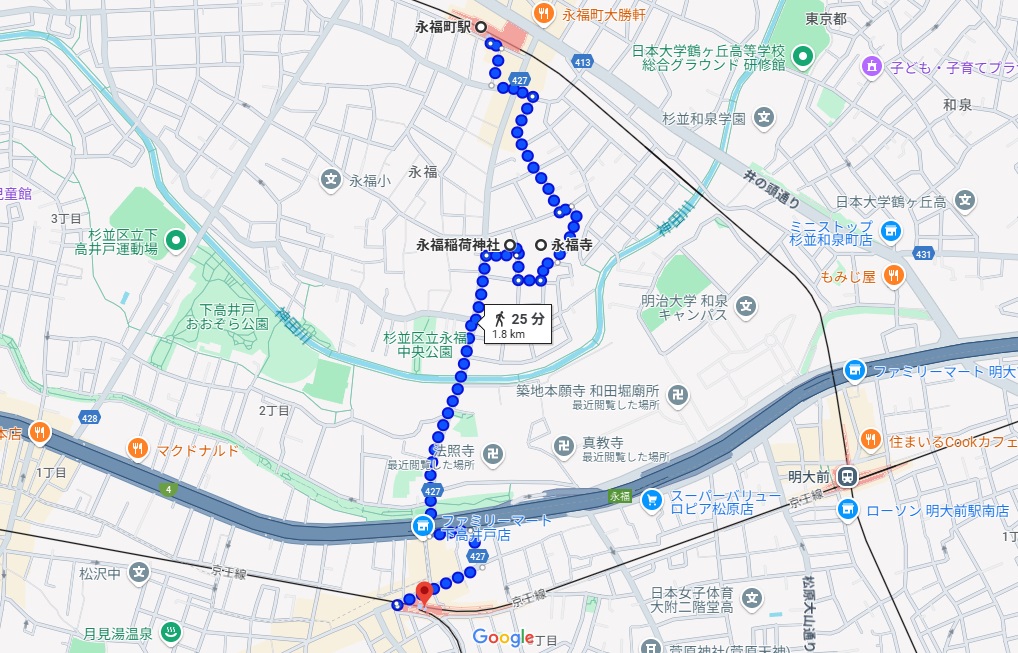1018x653 pixels.
Task: Open the 25 分 walking route label
Action: pos(518,324)
